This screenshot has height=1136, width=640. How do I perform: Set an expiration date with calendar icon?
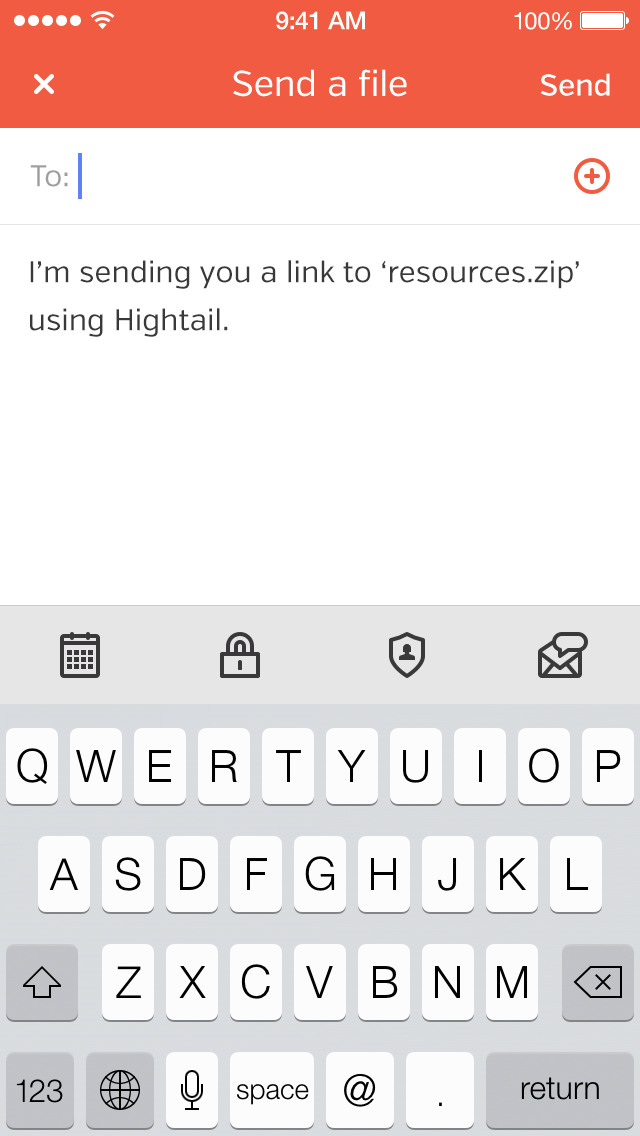tap(80, 655)
